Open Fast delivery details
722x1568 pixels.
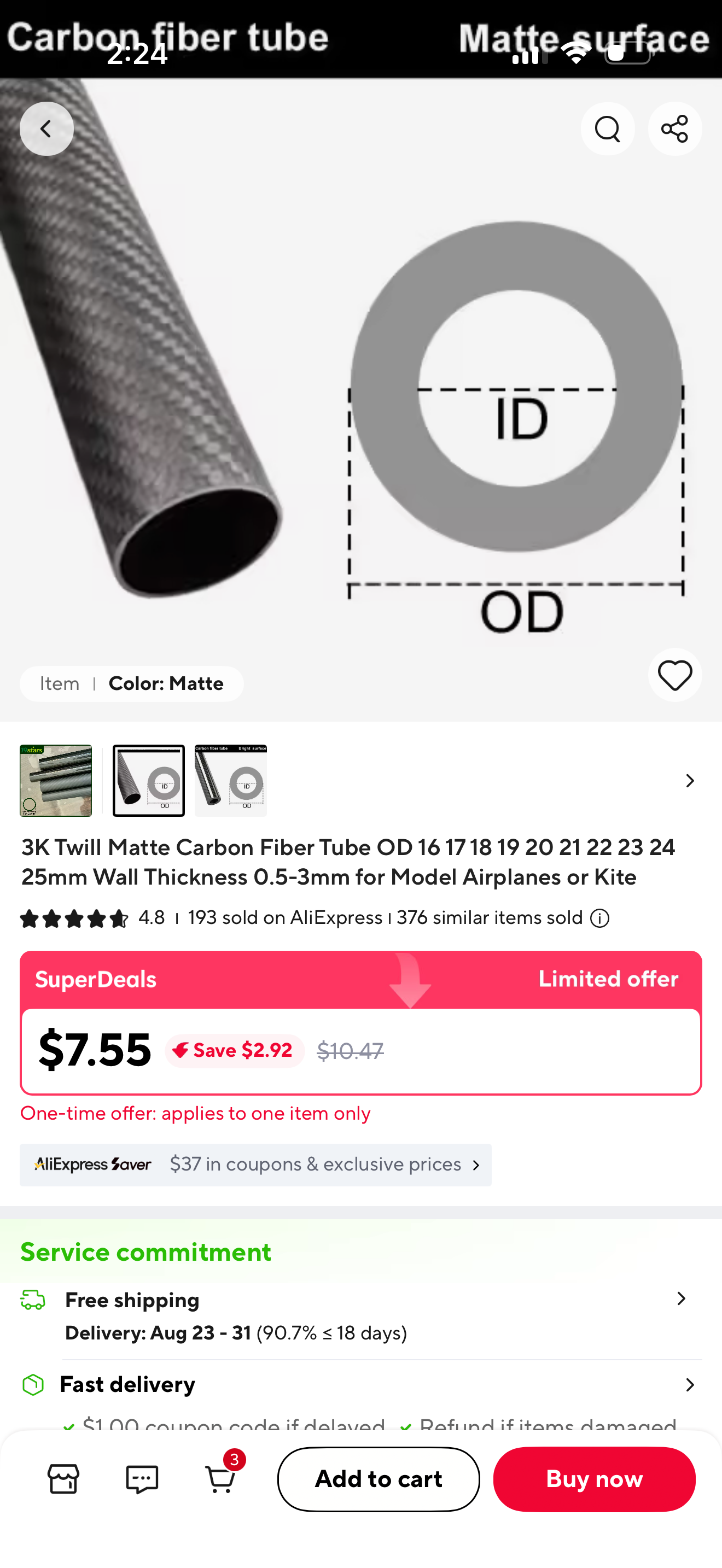pyautogui.click(x=361, y=1385)
